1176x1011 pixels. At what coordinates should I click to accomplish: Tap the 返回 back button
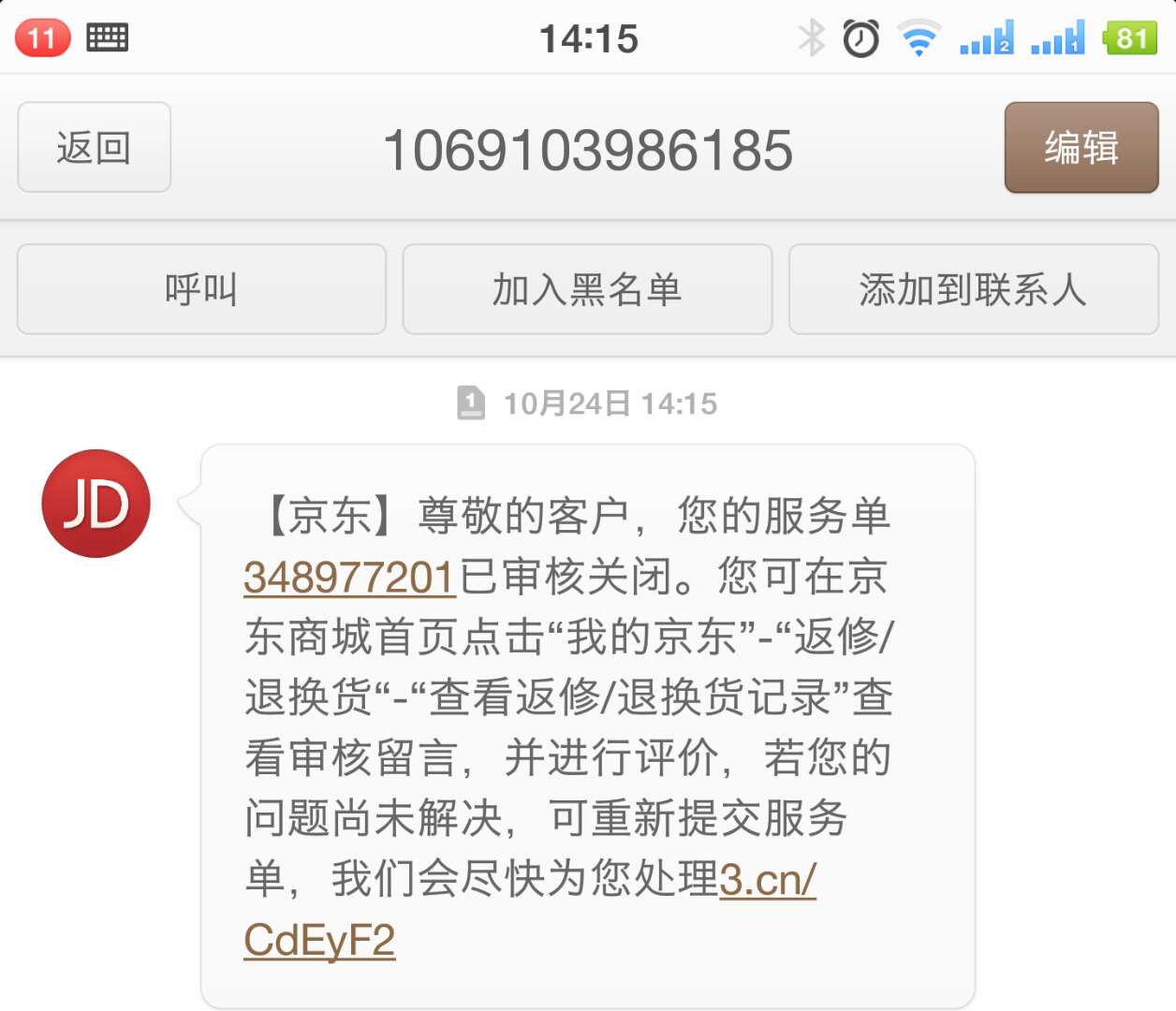(94, 148)
